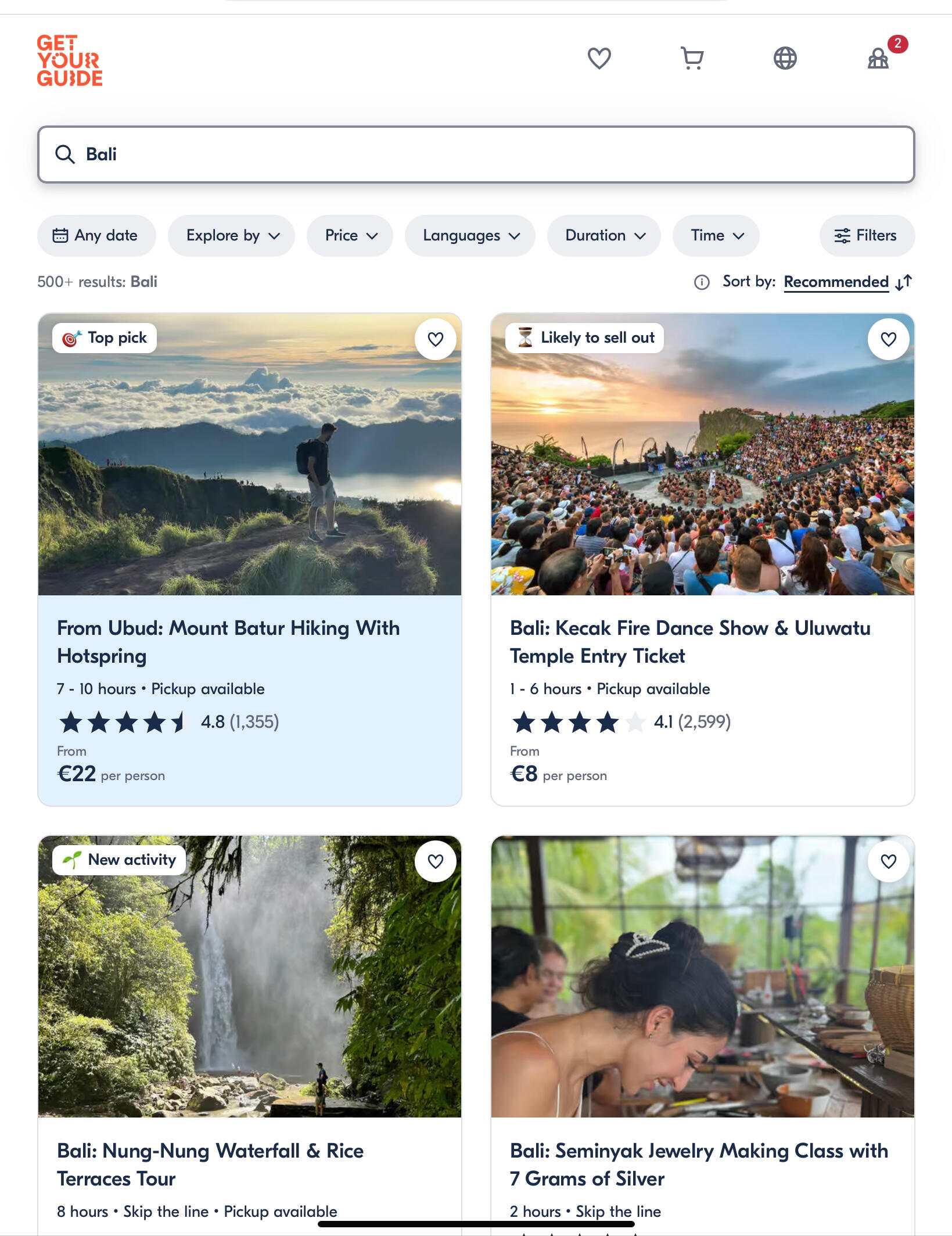Image resolution: width=952 pixels, height=1236 pixels.
Task: Open all Filters
Action: (x=867, y=235)
